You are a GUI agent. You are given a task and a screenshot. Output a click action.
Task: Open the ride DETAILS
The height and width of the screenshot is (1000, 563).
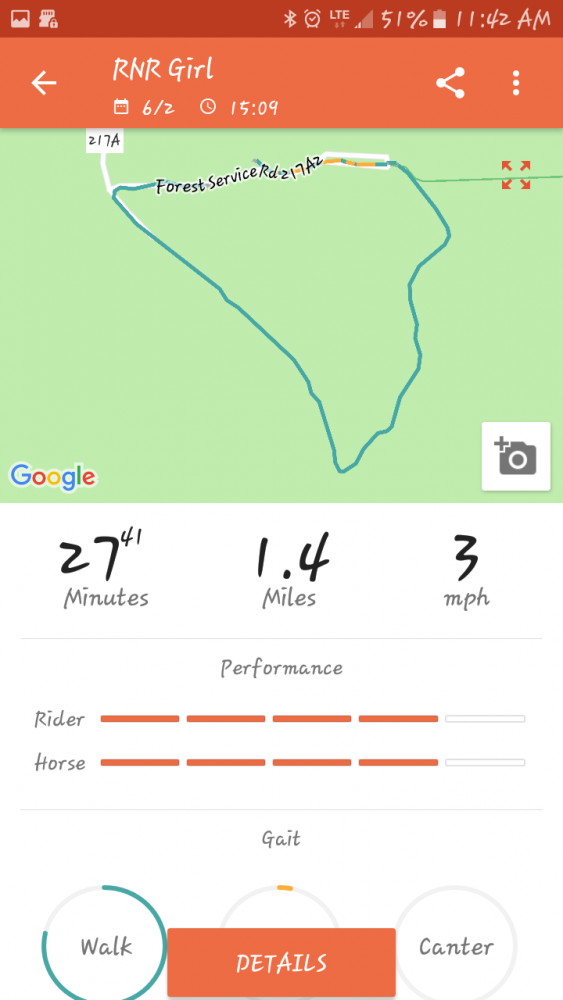click(x=281, y=962)
